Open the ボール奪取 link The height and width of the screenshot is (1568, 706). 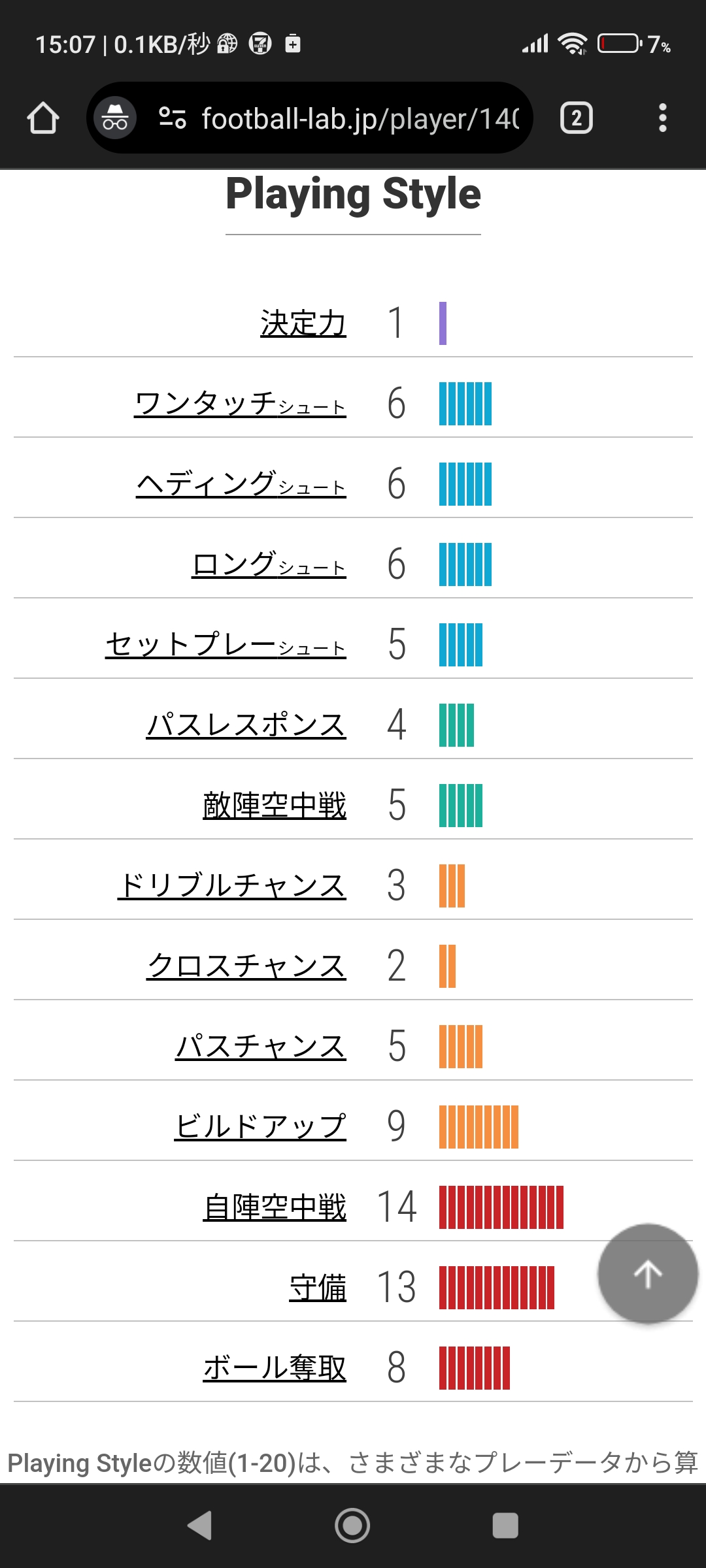tap(275, 1368)
